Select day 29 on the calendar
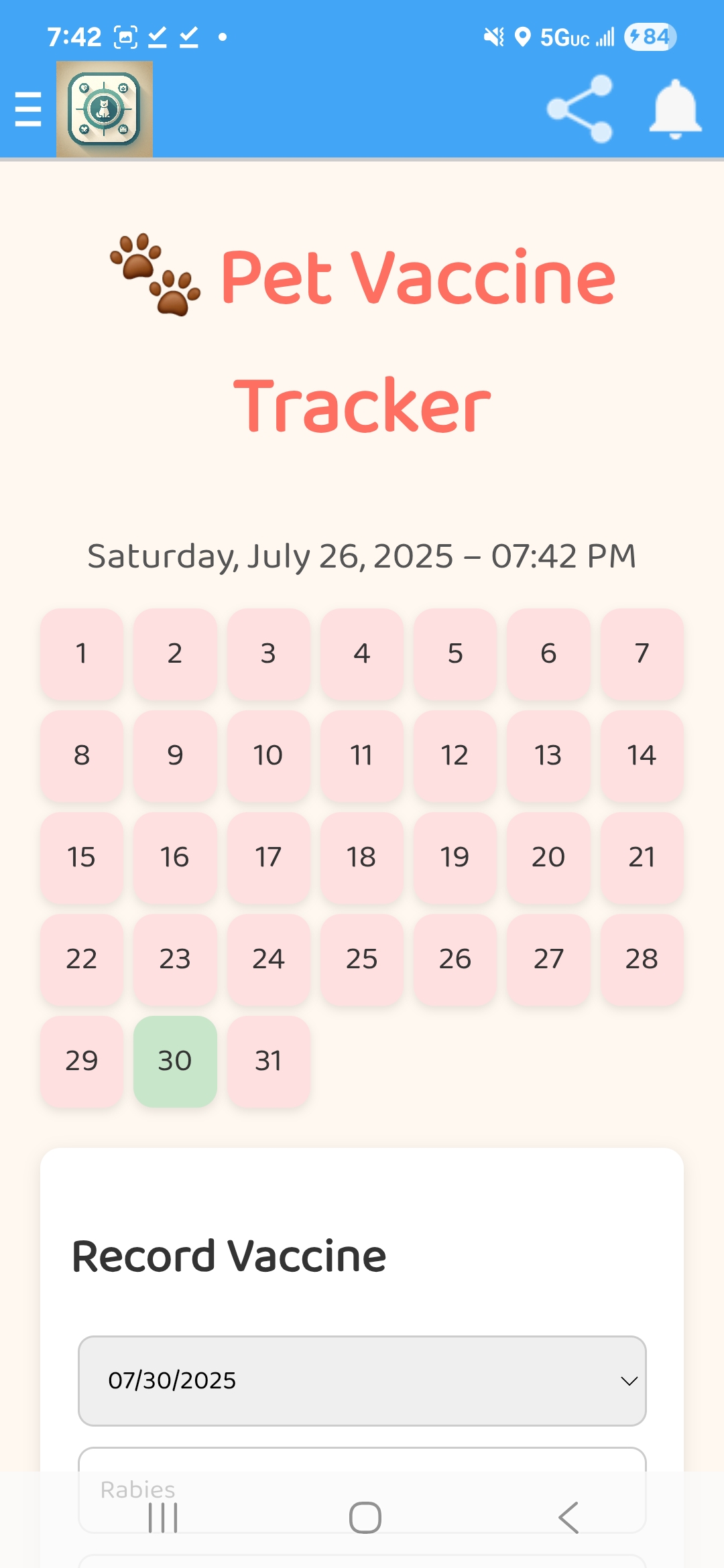Viewport: 724px width, 1568px height. 82,1061
